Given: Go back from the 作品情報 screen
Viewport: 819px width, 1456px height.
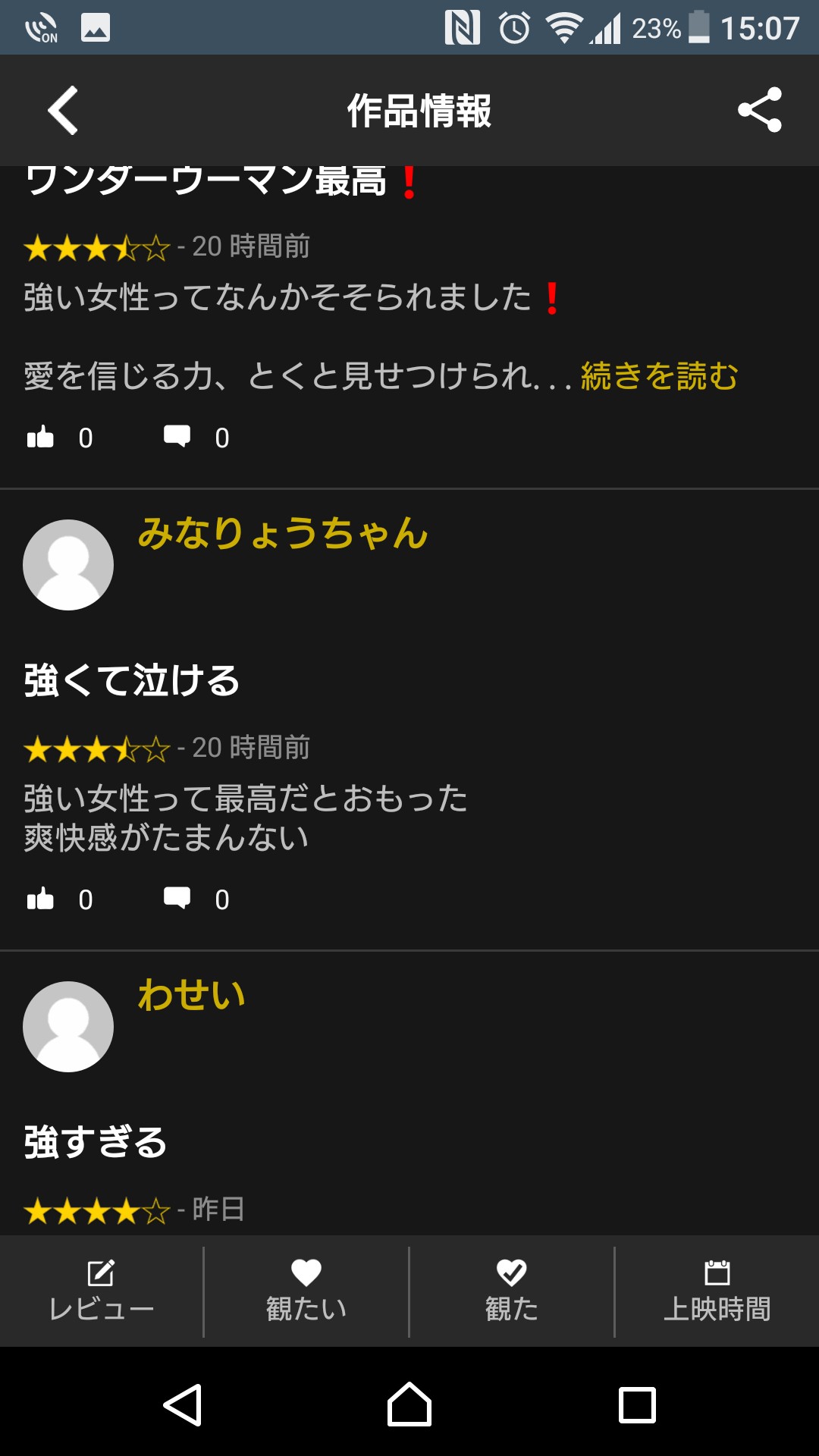Looking at the screenshot, I should pos(63,111).
